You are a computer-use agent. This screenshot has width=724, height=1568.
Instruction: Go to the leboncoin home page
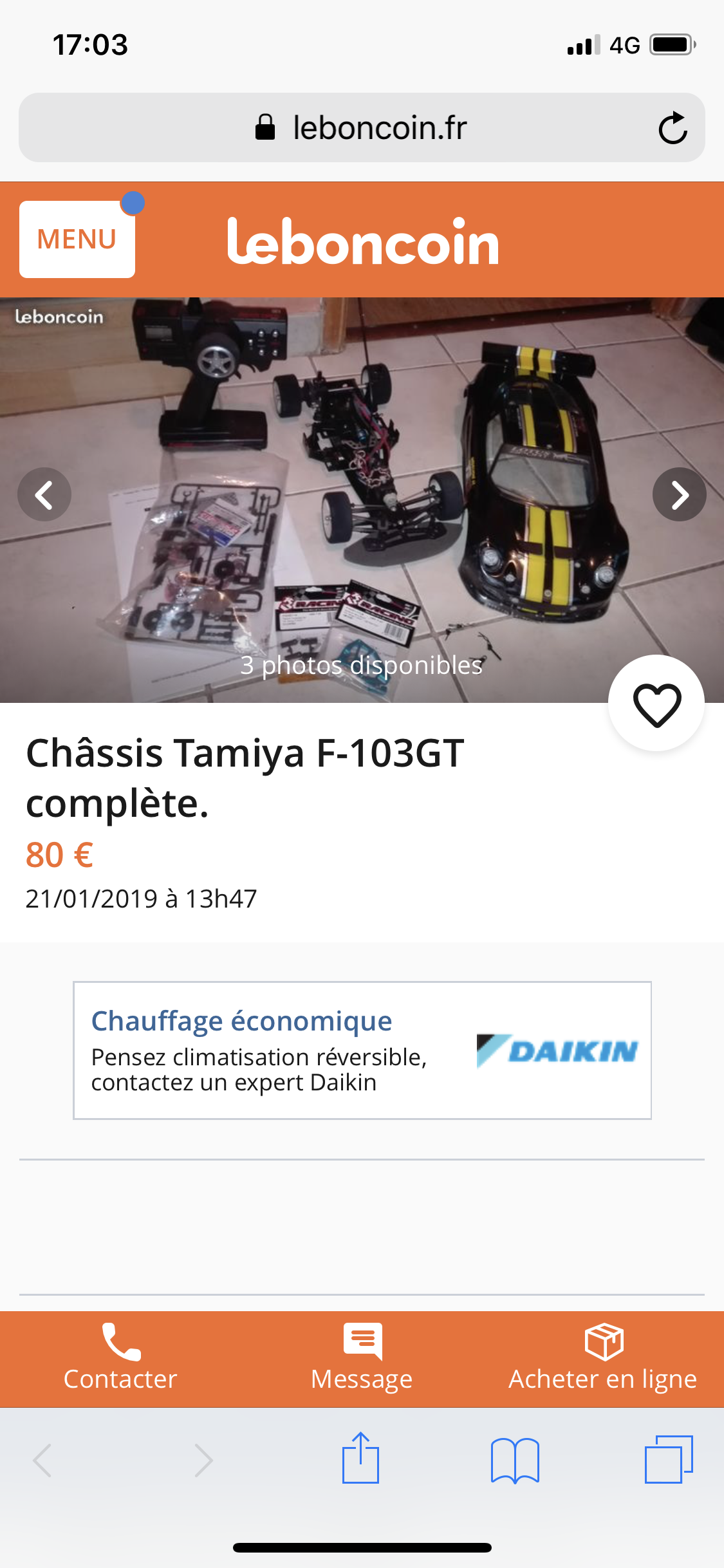pos(363,242)
